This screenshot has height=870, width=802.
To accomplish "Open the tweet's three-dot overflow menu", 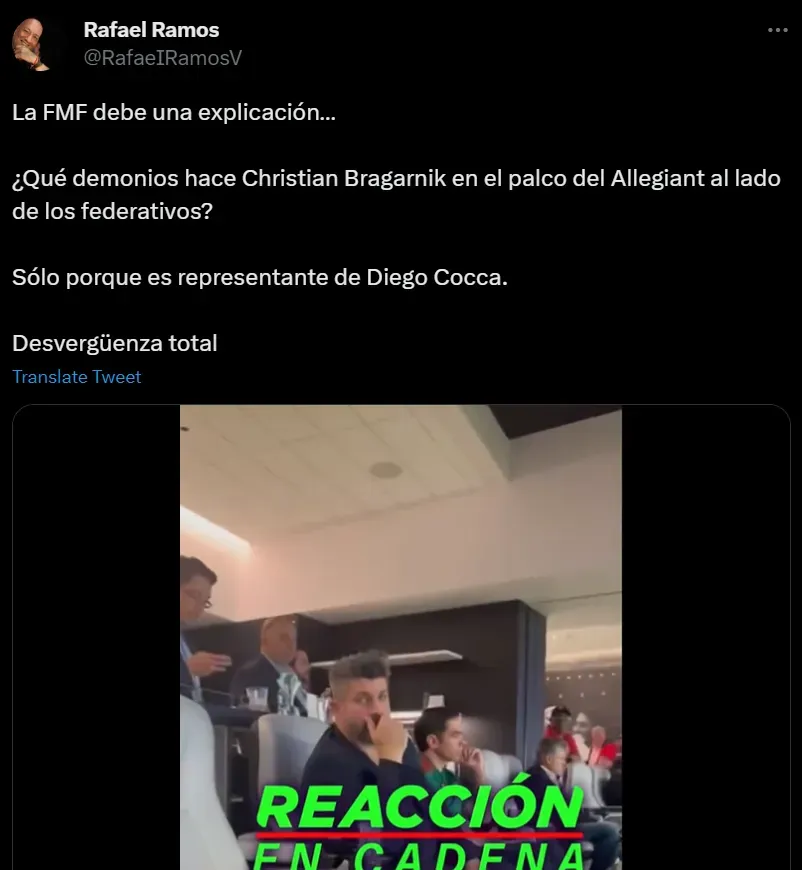I will point(777,30).
